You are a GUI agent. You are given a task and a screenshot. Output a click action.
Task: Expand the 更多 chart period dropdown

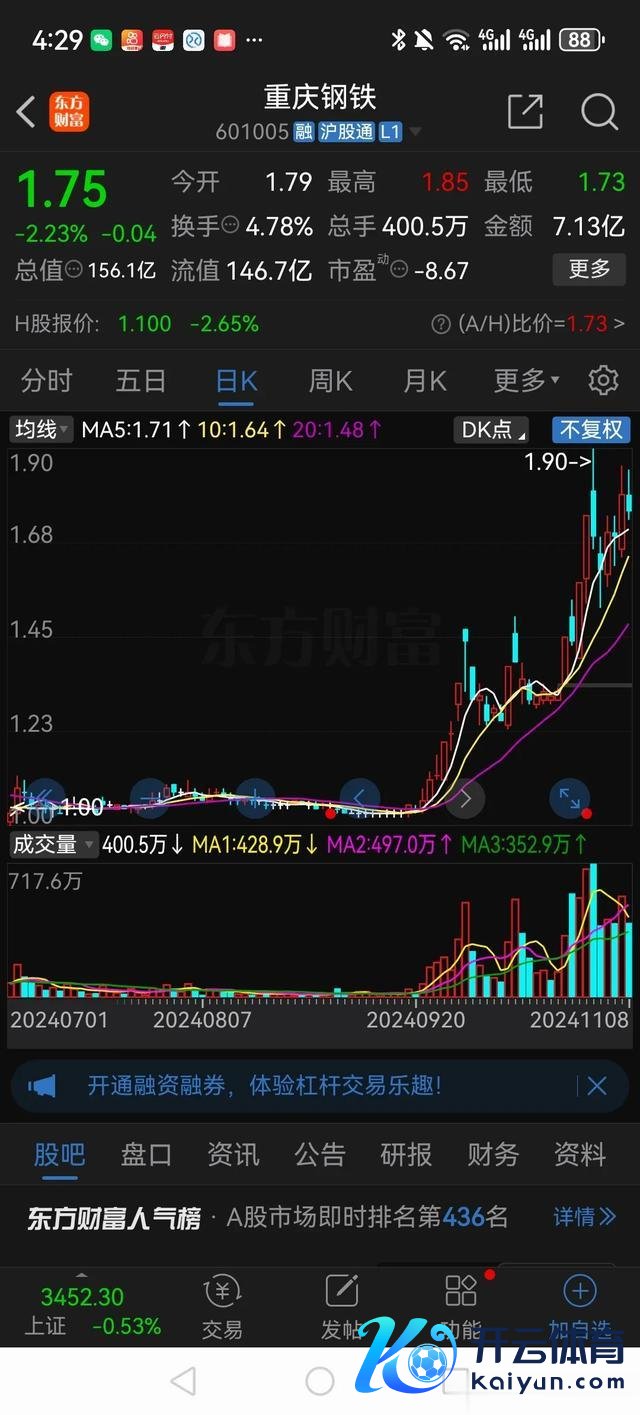(526, 381)
